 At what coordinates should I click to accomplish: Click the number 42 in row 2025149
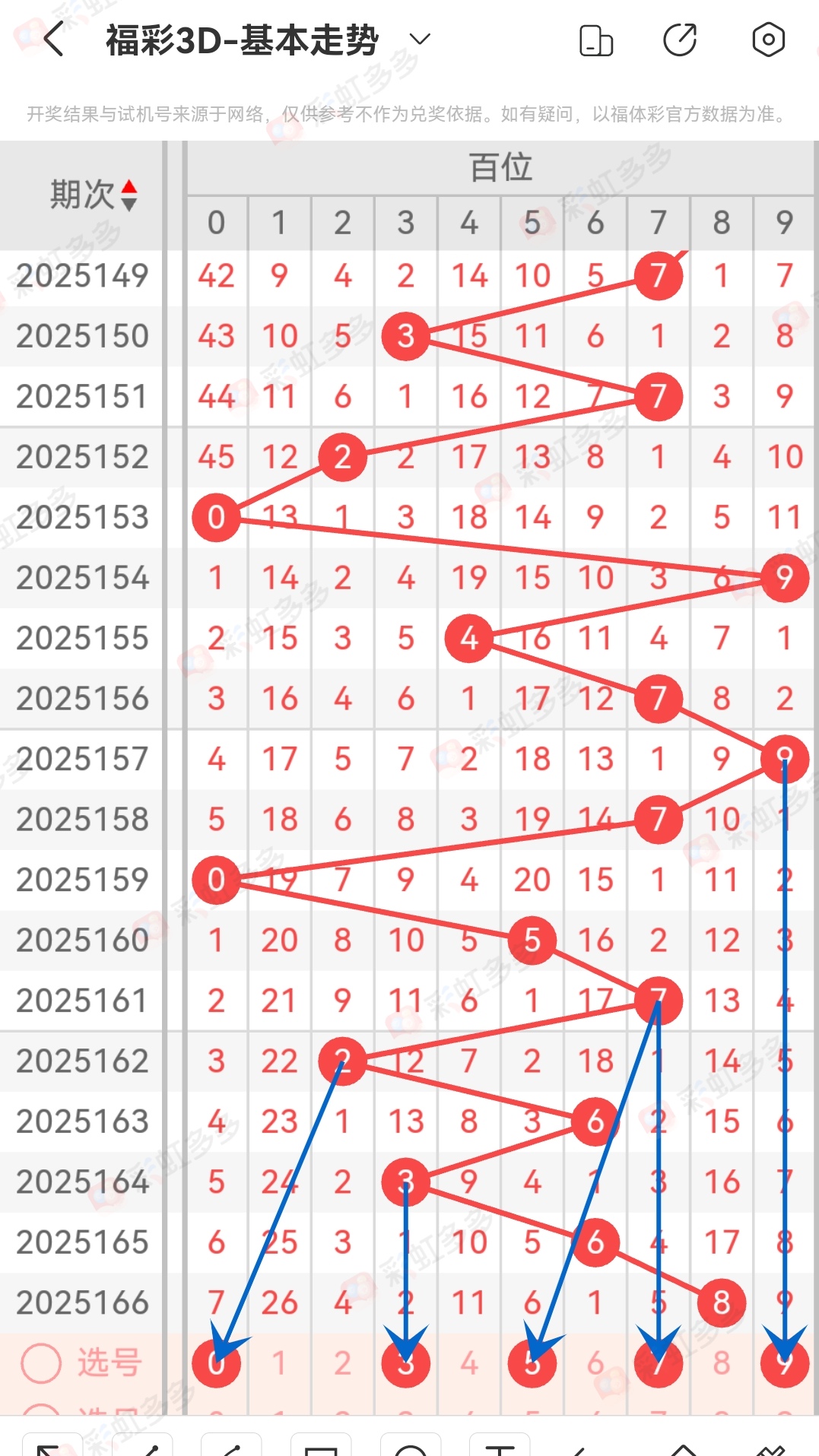[217, 276]
